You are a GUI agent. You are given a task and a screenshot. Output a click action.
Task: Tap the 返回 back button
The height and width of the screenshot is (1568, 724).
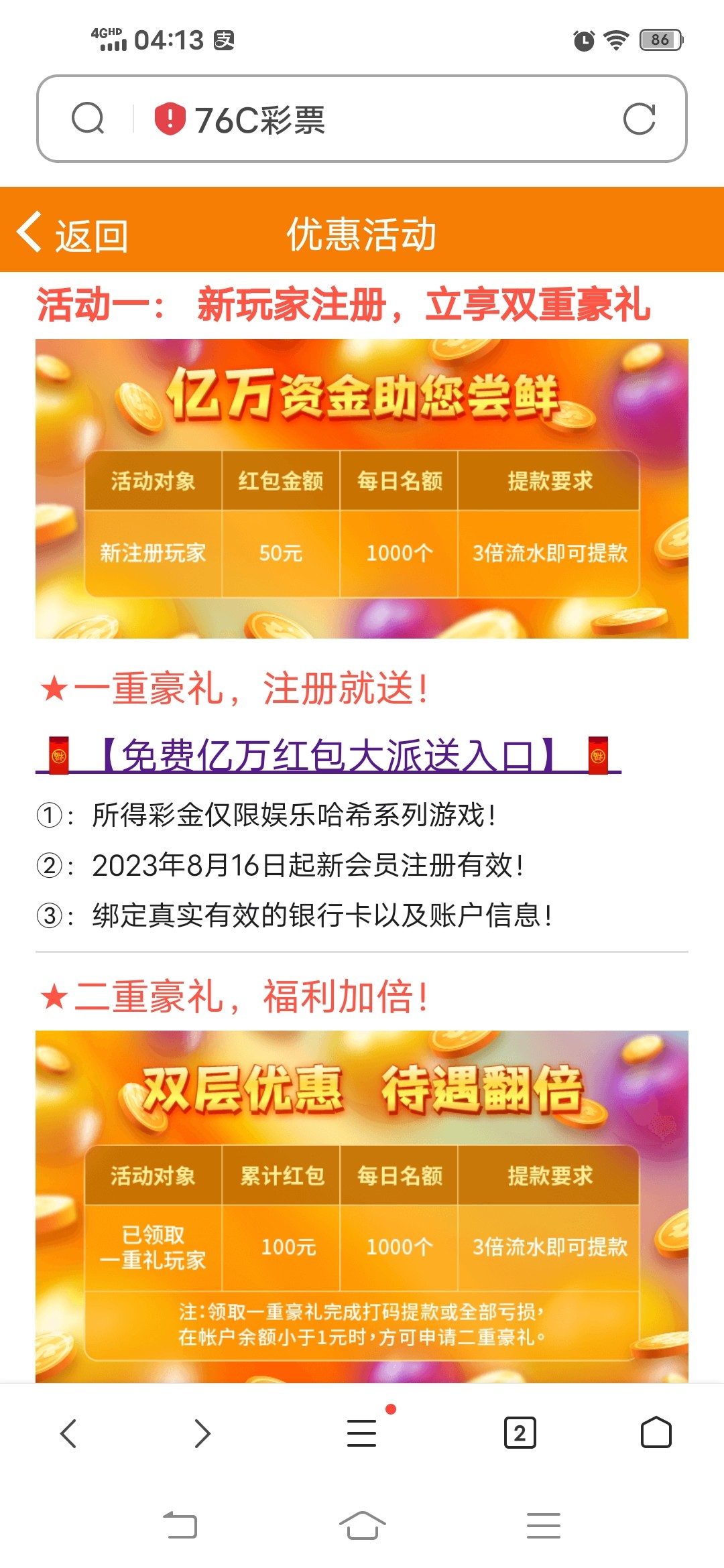72,233
